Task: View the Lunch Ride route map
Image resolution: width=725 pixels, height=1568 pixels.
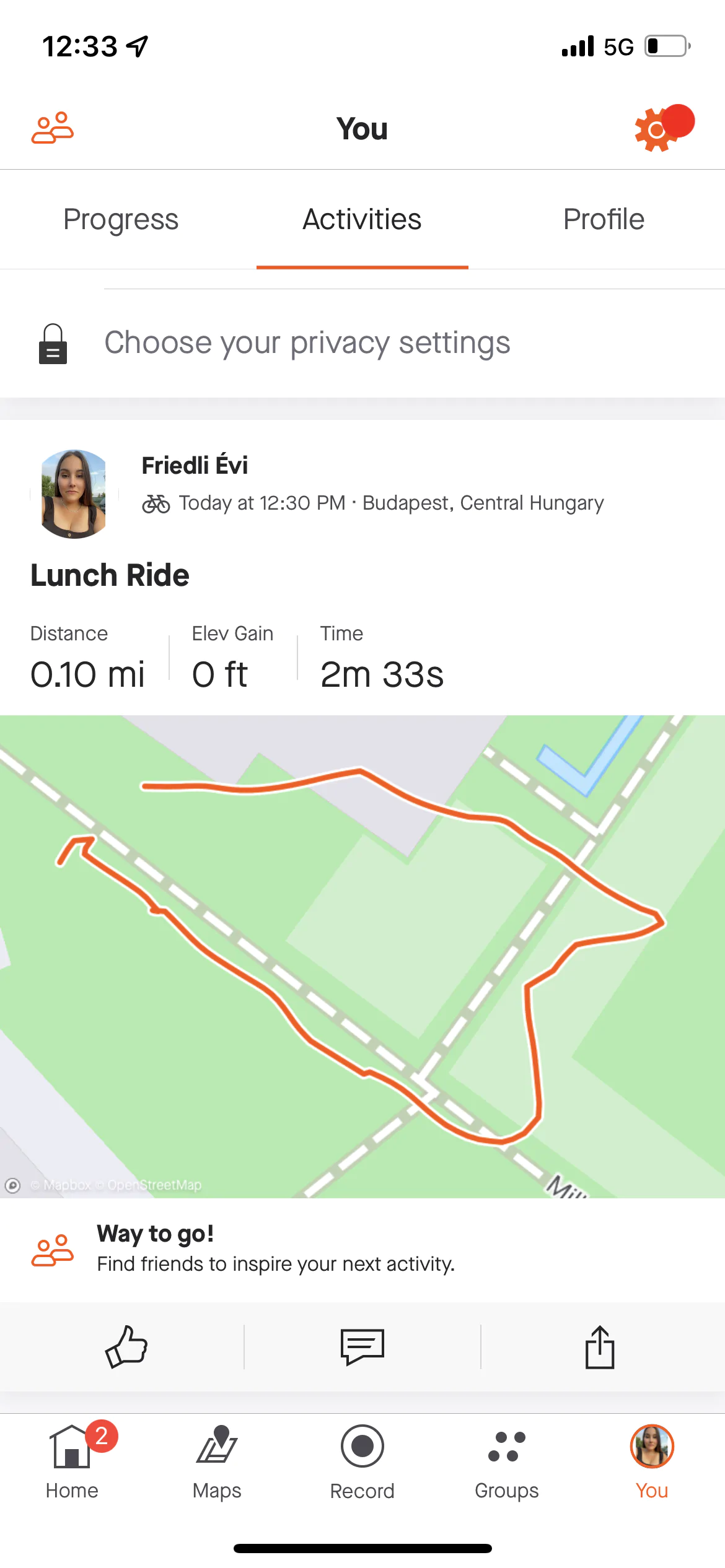Action: click(362, 956)
